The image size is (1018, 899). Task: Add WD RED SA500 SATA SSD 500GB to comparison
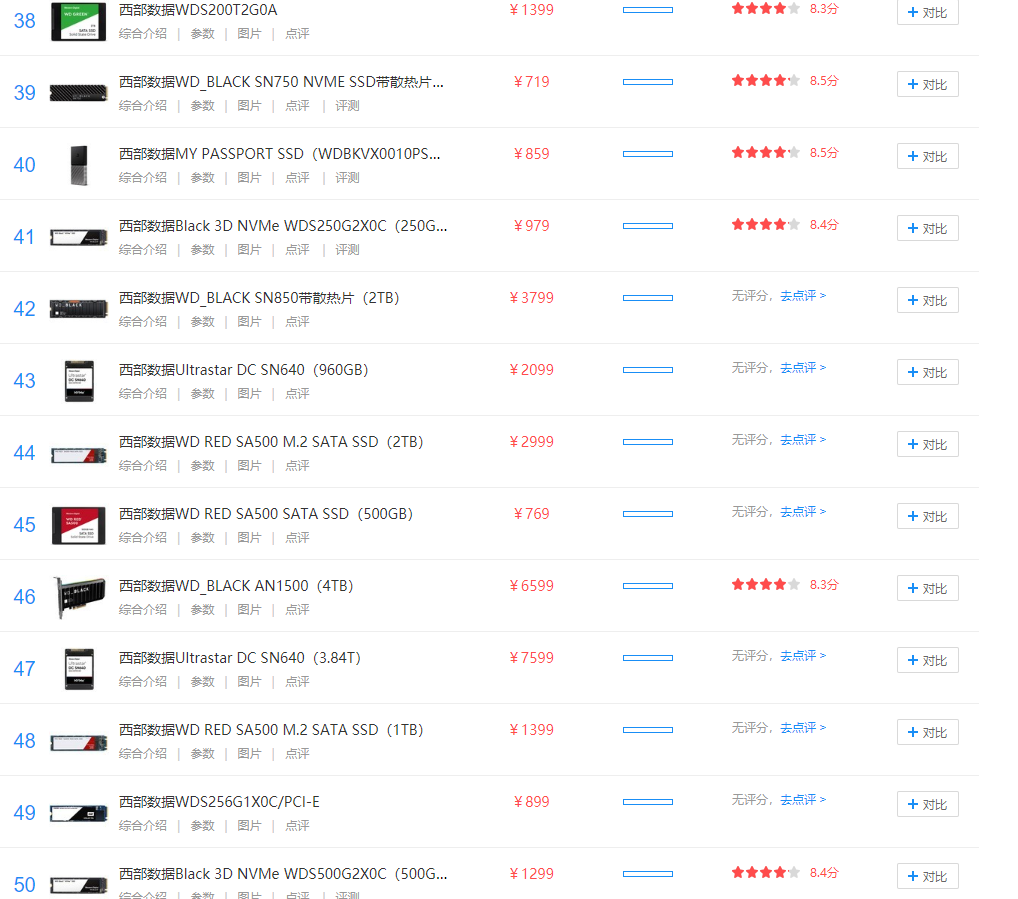point(927,517)
